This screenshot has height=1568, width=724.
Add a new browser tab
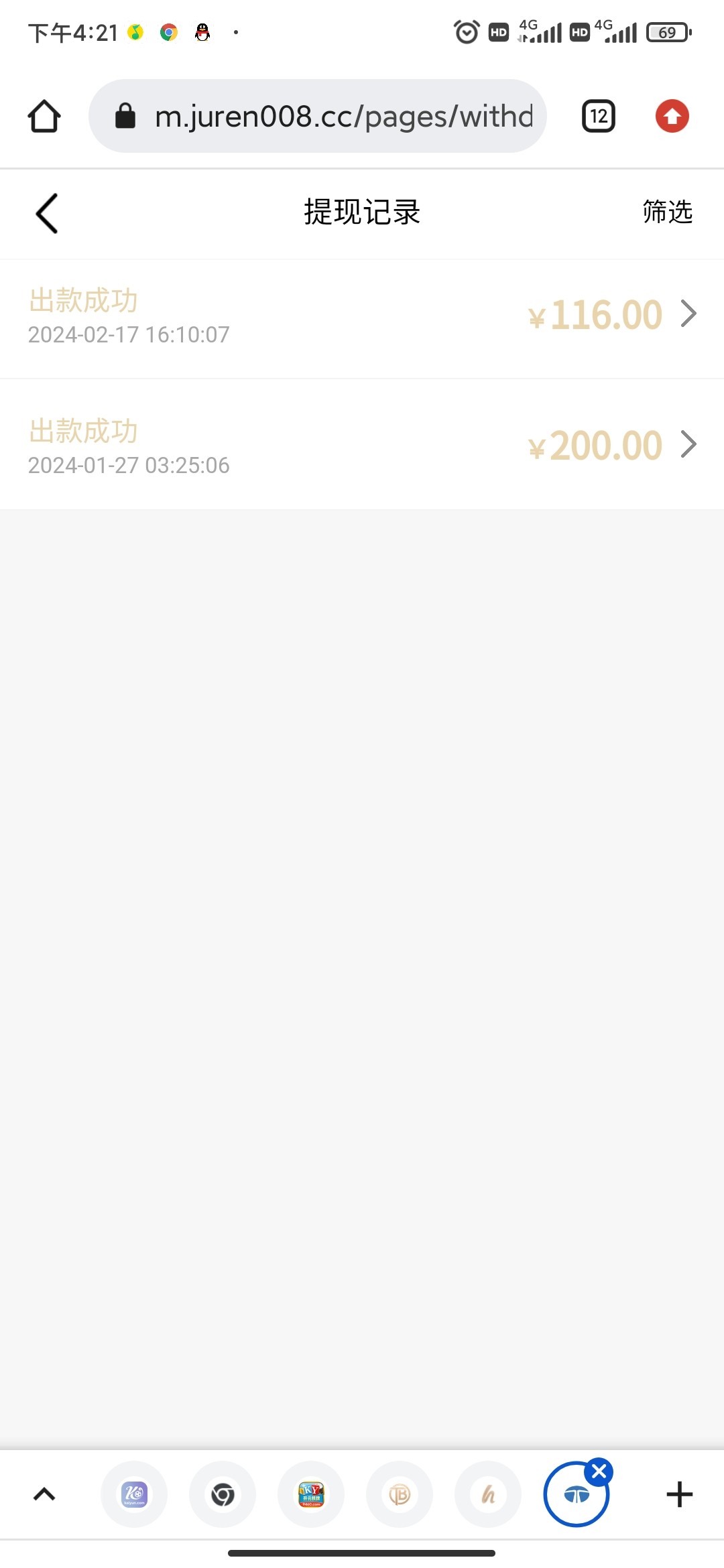pyautogui.click(x=679, y=1494)
